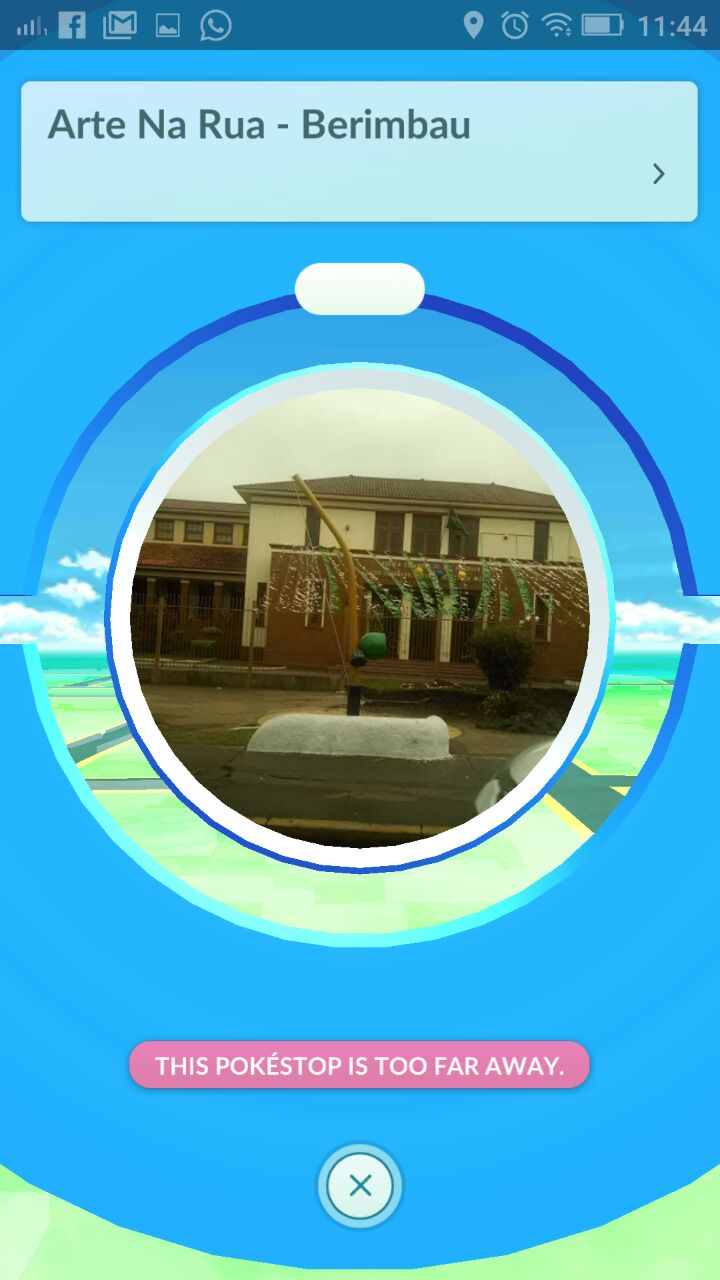Close the PokéStop view with the X button
This screenshot has height=1280, width=720.
[360, 1186]
